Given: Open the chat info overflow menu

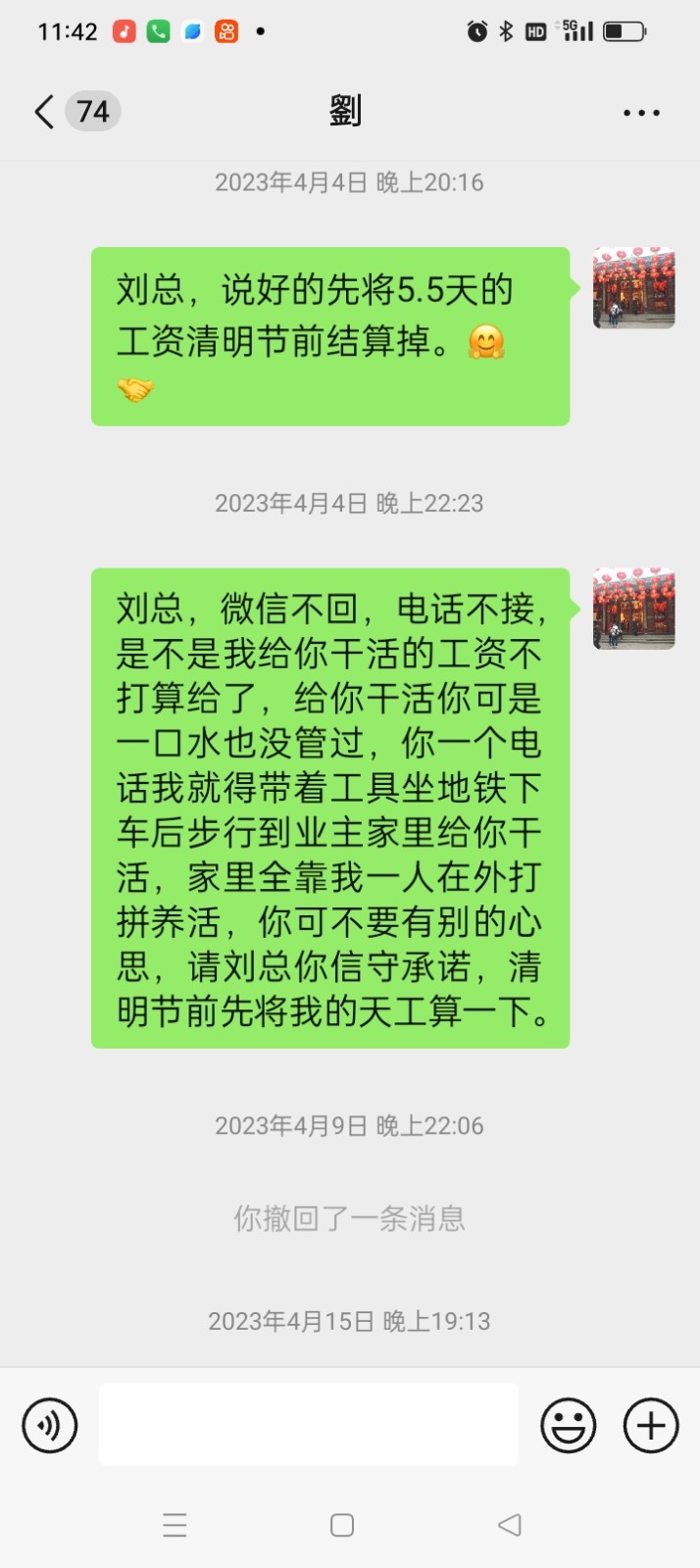Looking at the screenshot, I should (x=641, y=113).
